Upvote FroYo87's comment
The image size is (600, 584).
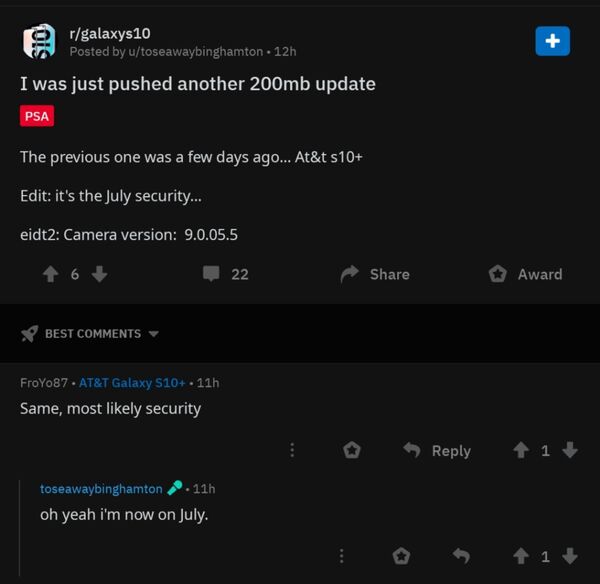521,450
